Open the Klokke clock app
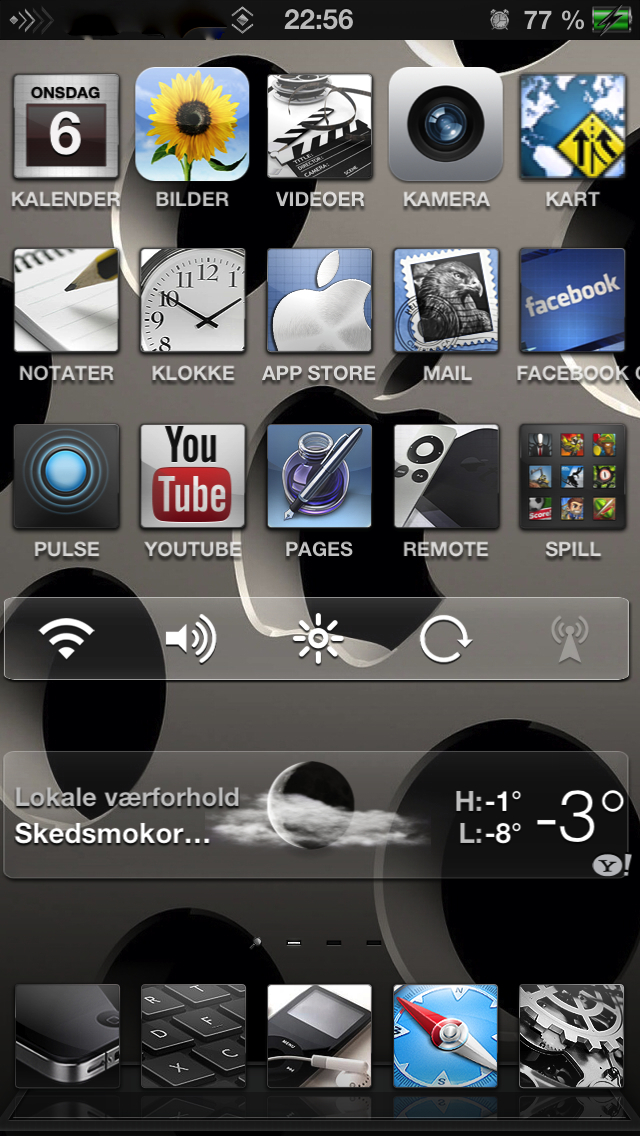Viewport: 640px width, 1136px height. tap(192, 301)
